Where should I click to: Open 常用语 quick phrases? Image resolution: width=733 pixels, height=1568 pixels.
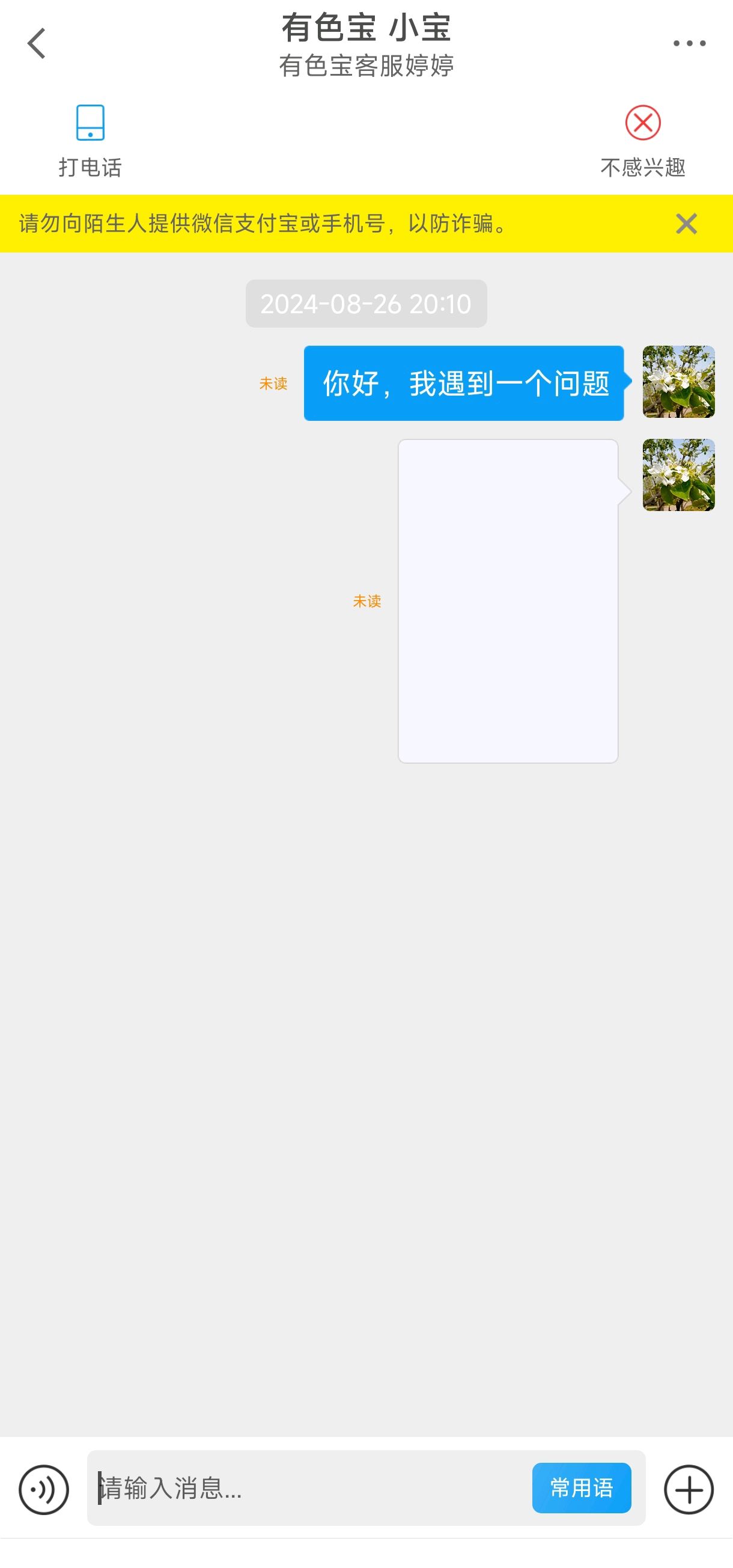point(582,1487)
